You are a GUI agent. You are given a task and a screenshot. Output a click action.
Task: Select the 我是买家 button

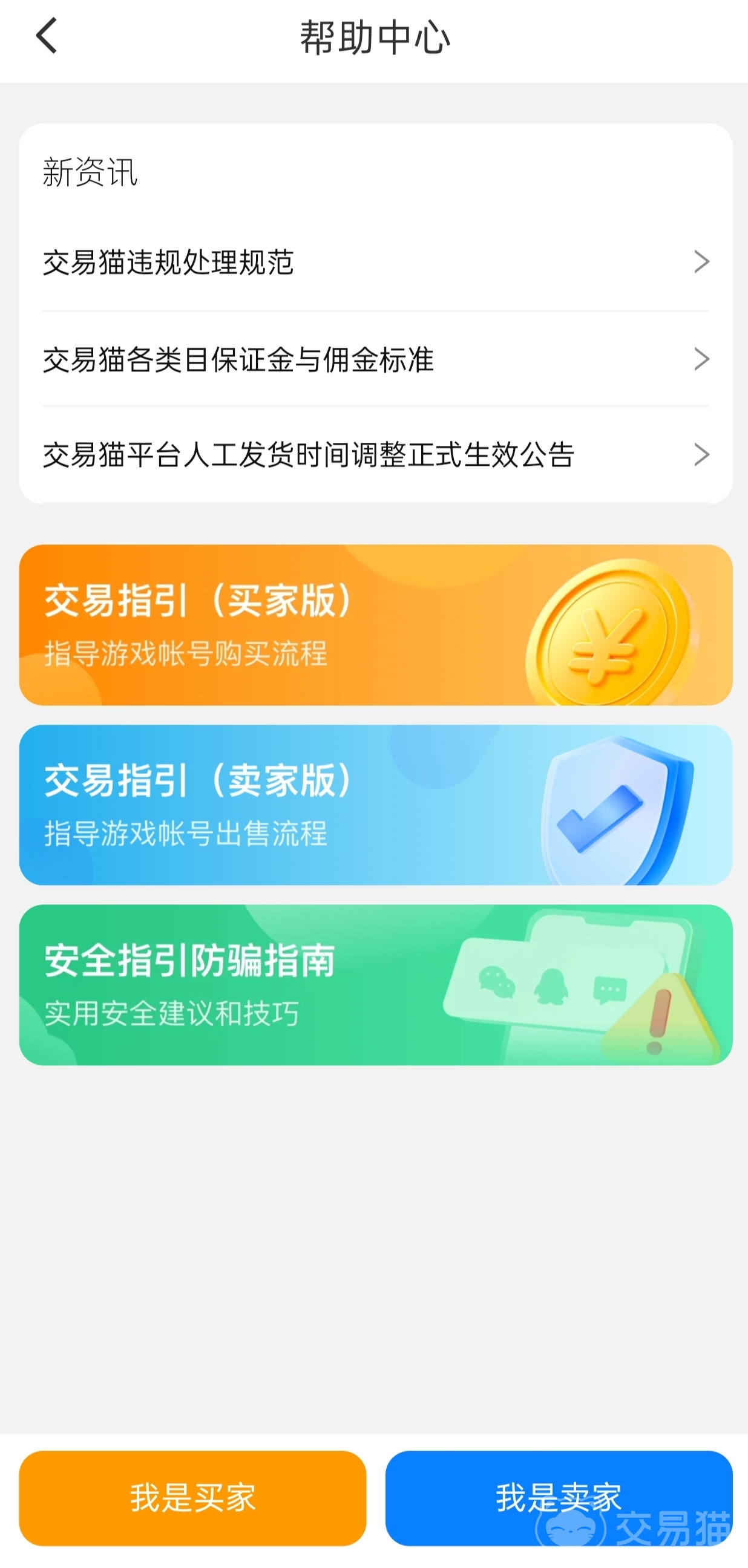point(192,1498)
